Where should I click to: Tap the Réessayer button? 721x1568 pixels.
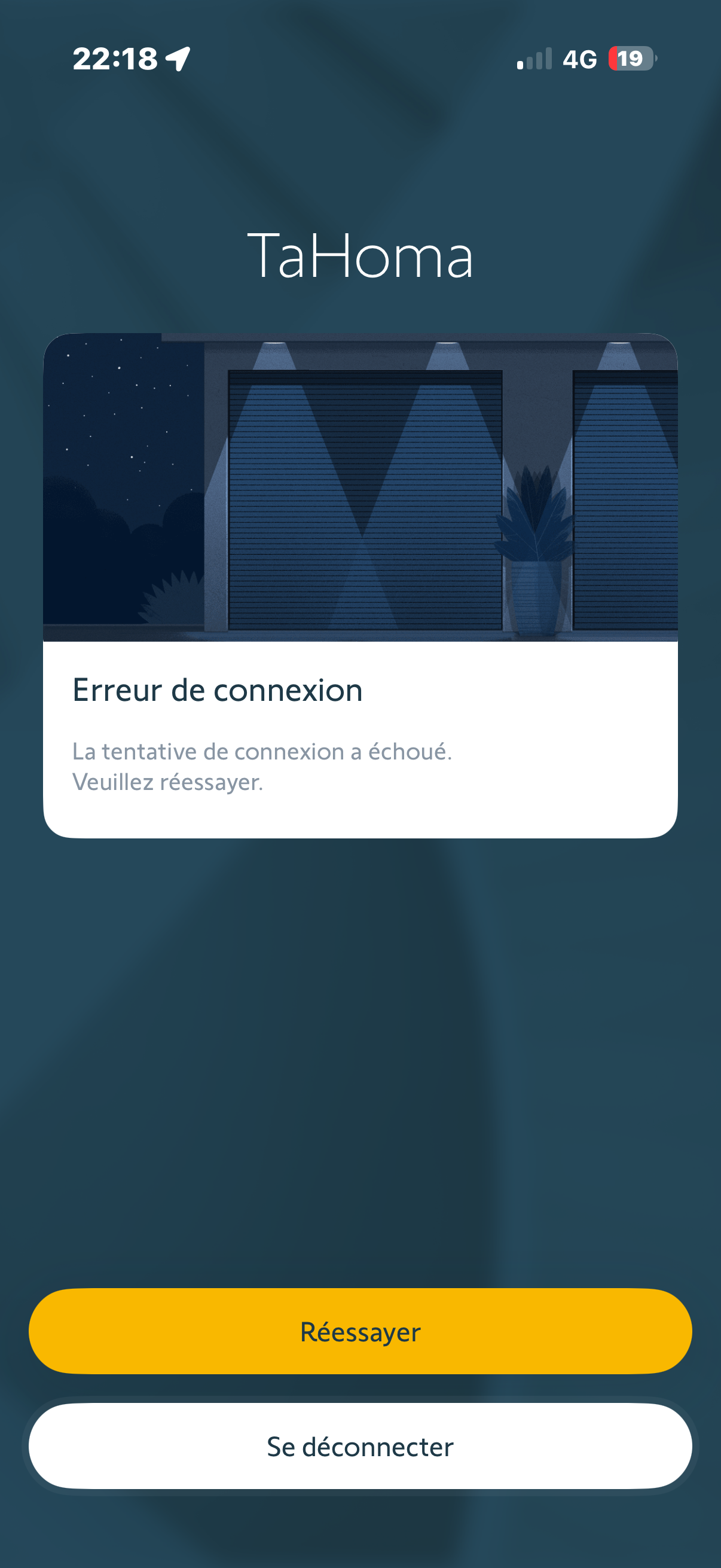point(360,1331)
